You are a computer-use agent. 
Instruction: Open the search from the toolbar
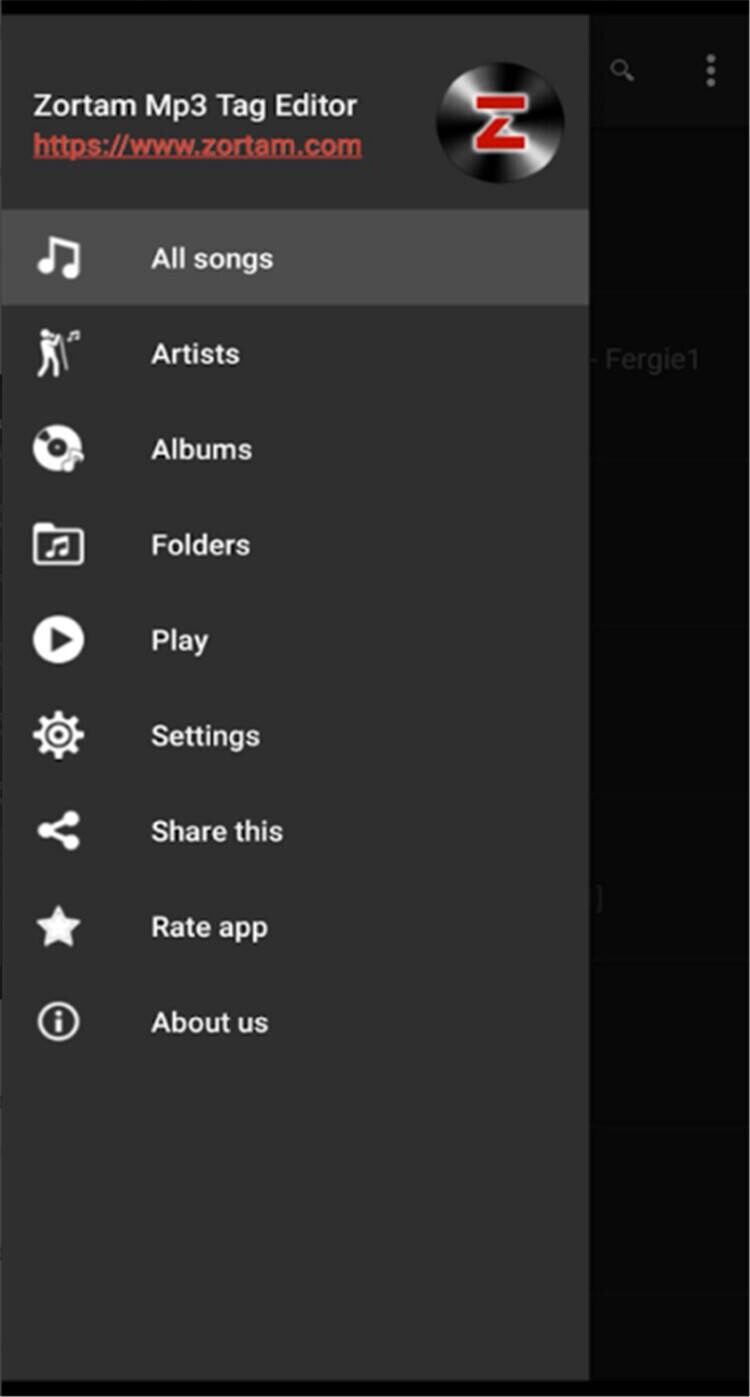pyautogui.click(x=622, y=70)
